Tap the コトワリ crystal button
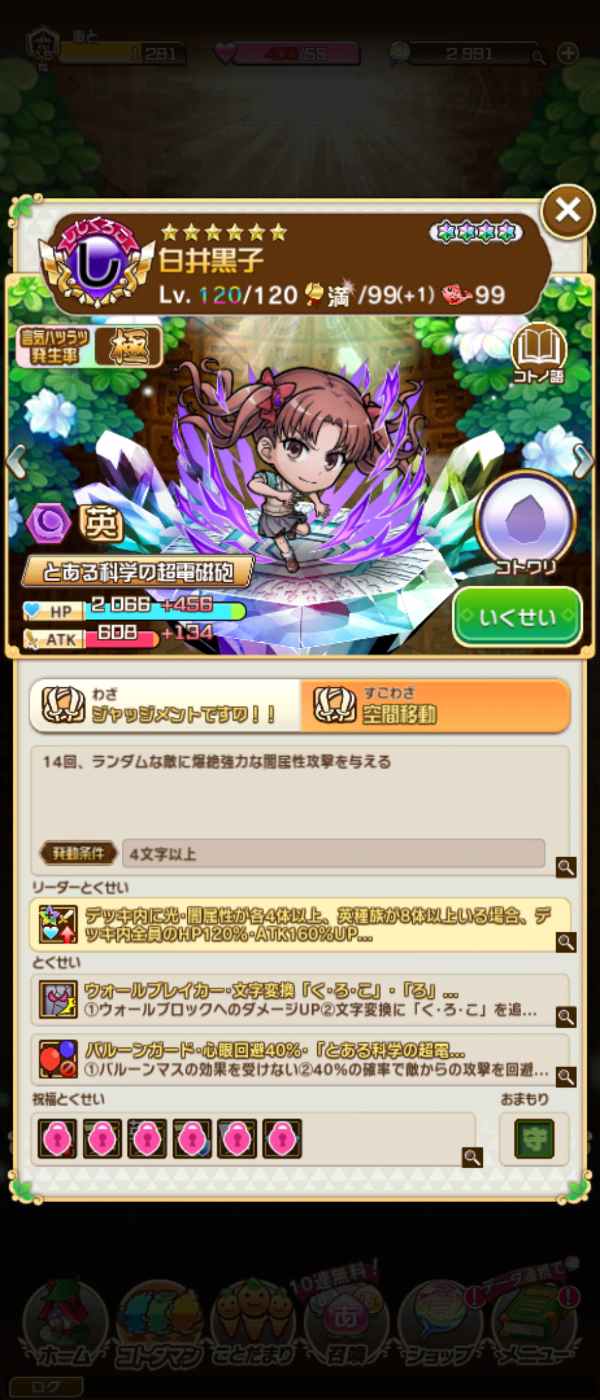Image resolution: width=600 pixels, height=1400 pixels. [x=525, y=521]
